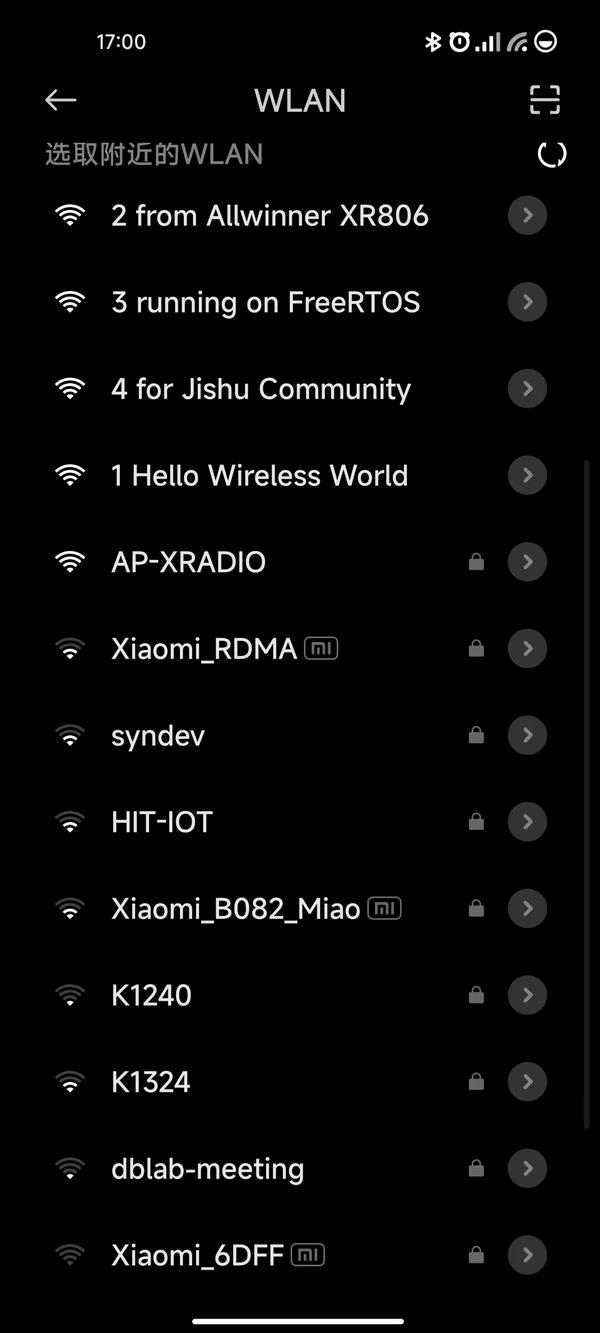Join the K1324 network

tap(151, 1082)
